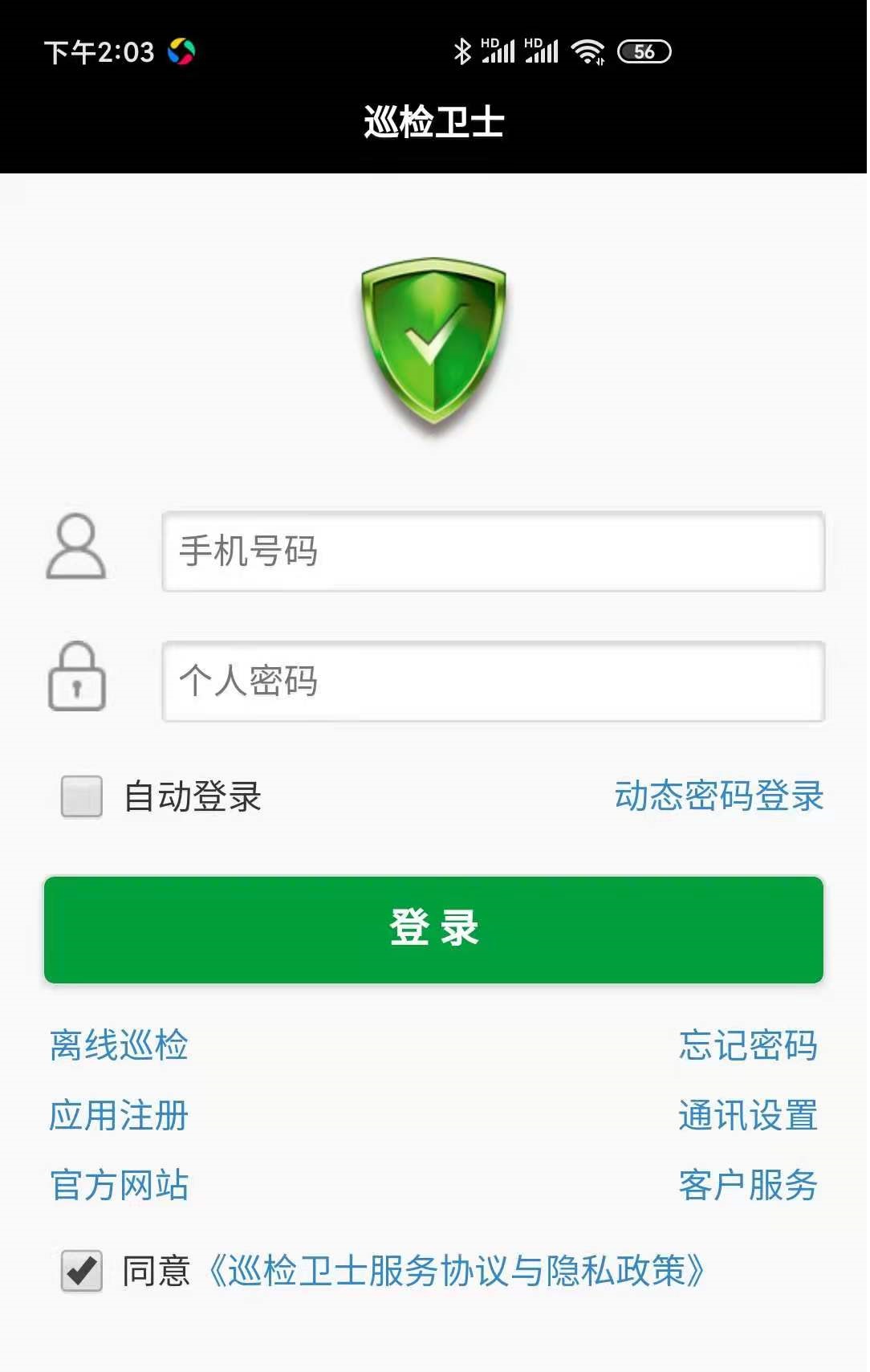Focus the 个人密码 password field
This screenshot has height=1372, width=870.
(x=493, y=681)
